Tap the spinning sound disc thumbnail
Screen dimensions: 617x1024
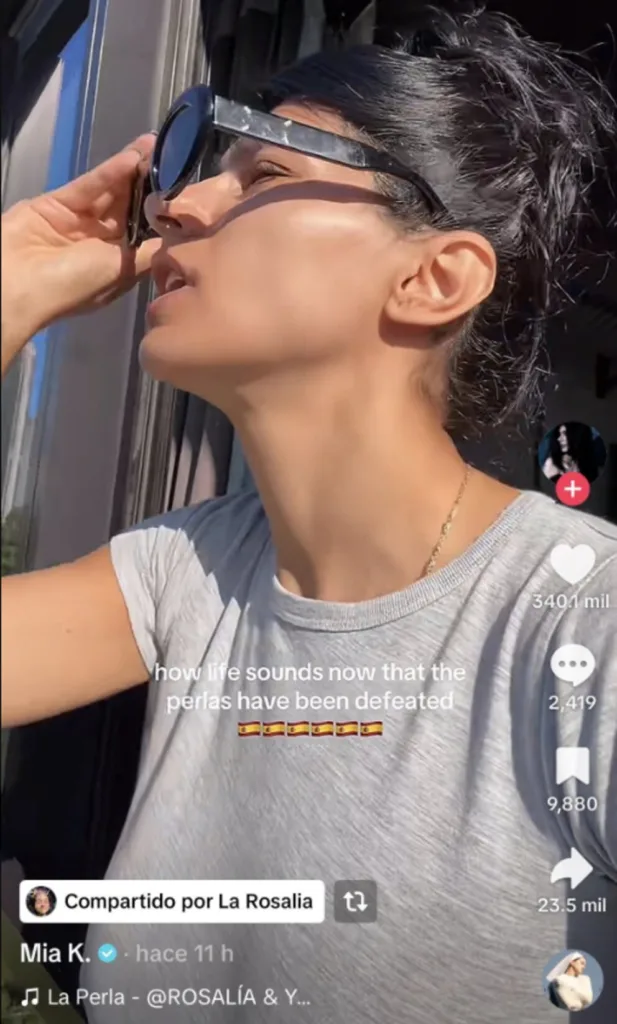[572, 980]
